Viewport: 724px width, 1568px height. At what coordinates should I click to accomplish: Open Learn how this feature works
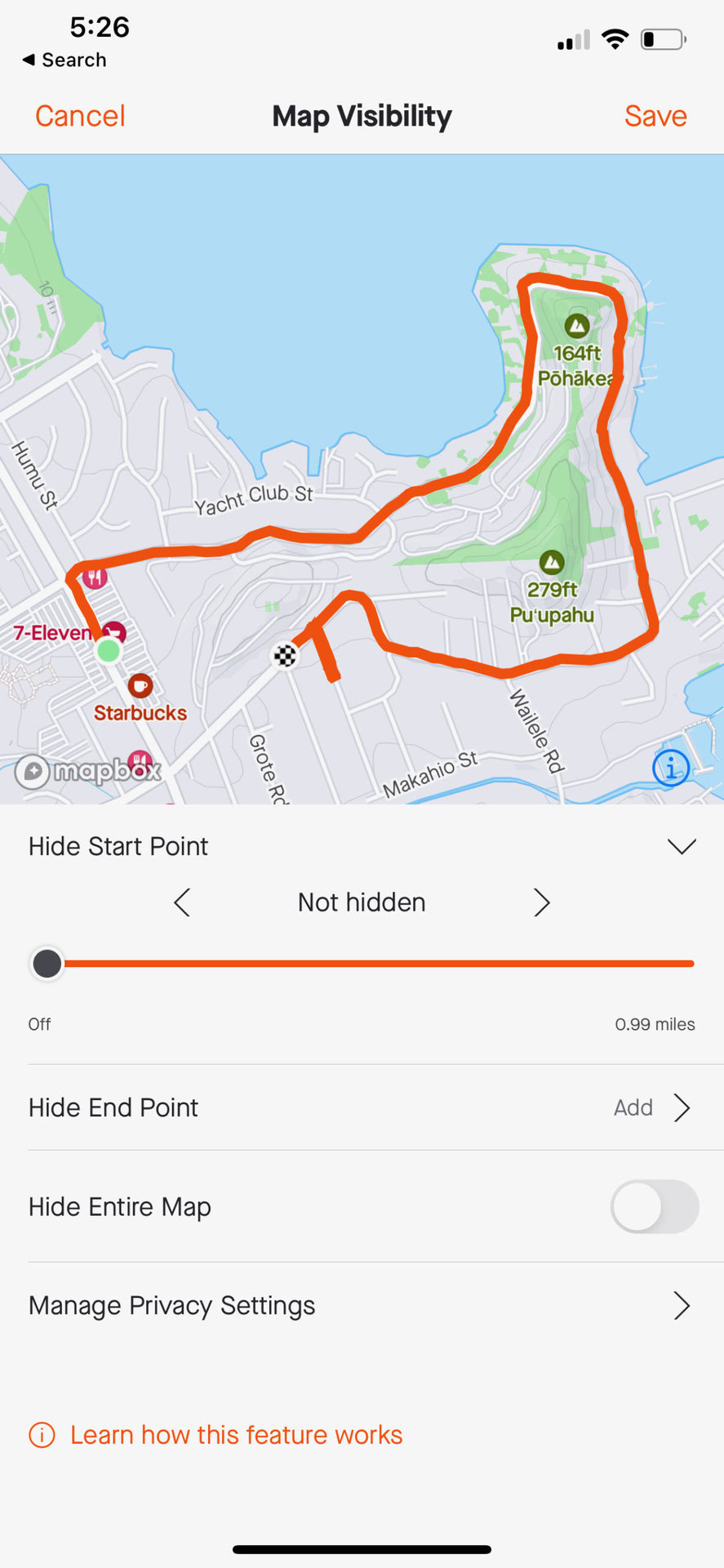pos(235,1435)
